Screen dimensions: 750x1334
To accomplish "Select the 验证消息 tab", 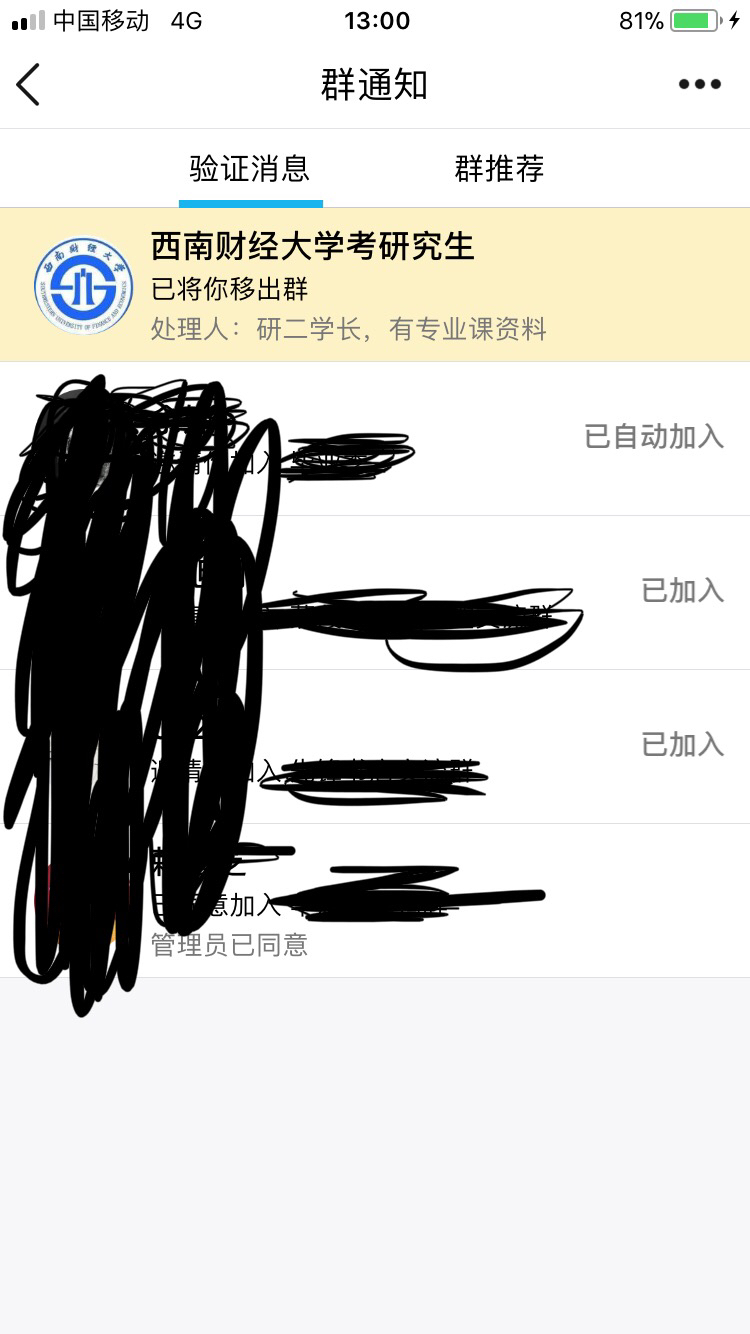I will [x=250, y=168].
